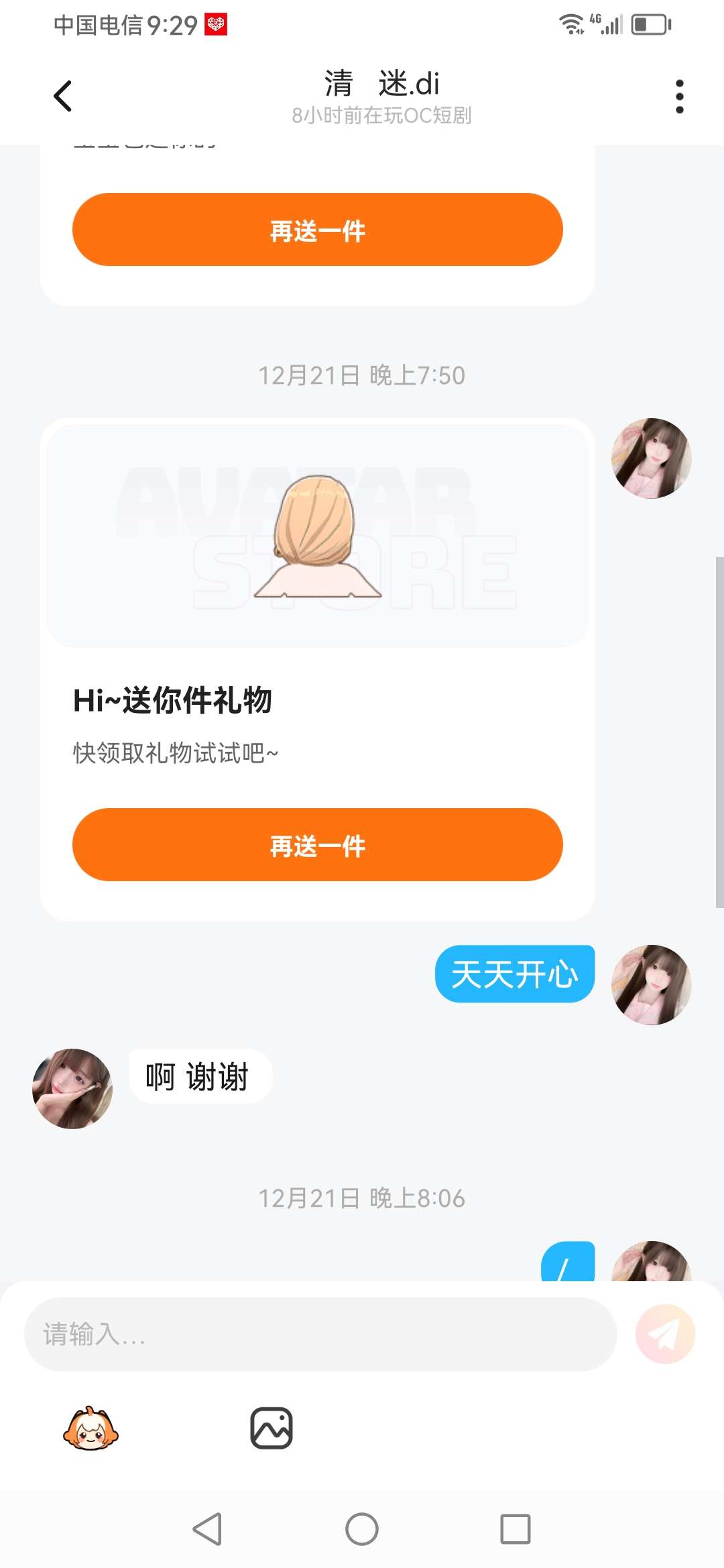Attach a picture from gallery
Image resolution: width=724 pixels, height=1568 pixels.
[271, 1428]
